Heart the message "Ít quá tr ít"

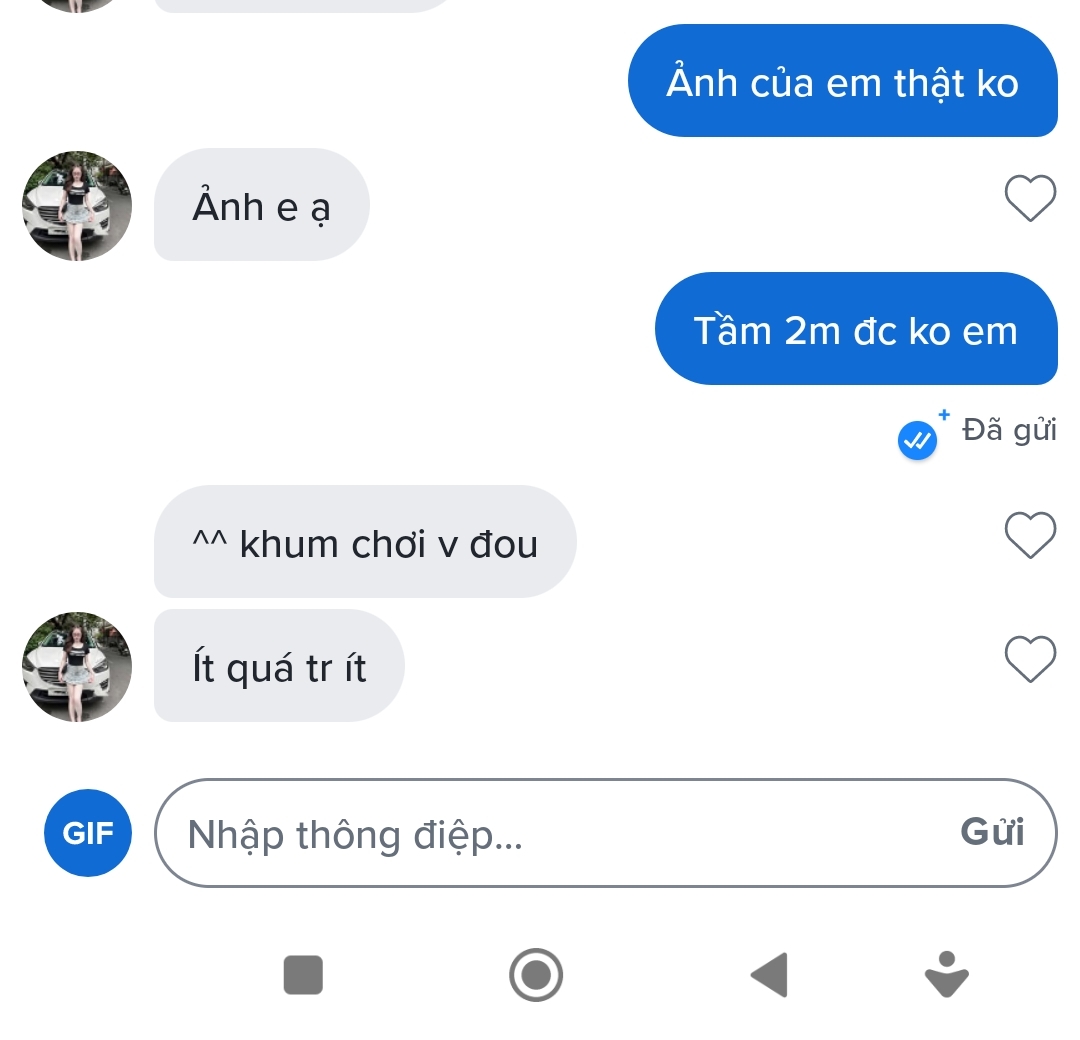(x=1029, y=659)
